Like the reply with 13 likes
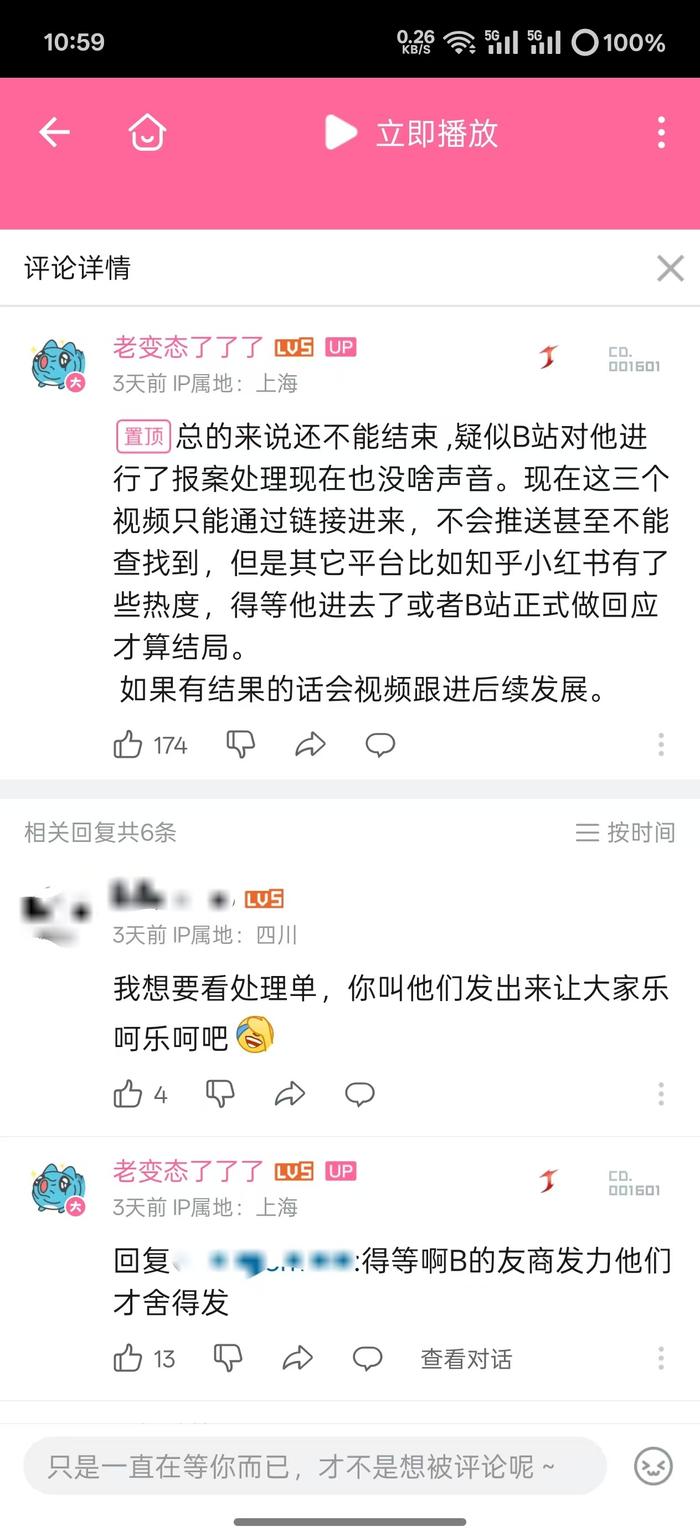The height and width of the screenshot is (1540, 700). tap(144, 1358)
